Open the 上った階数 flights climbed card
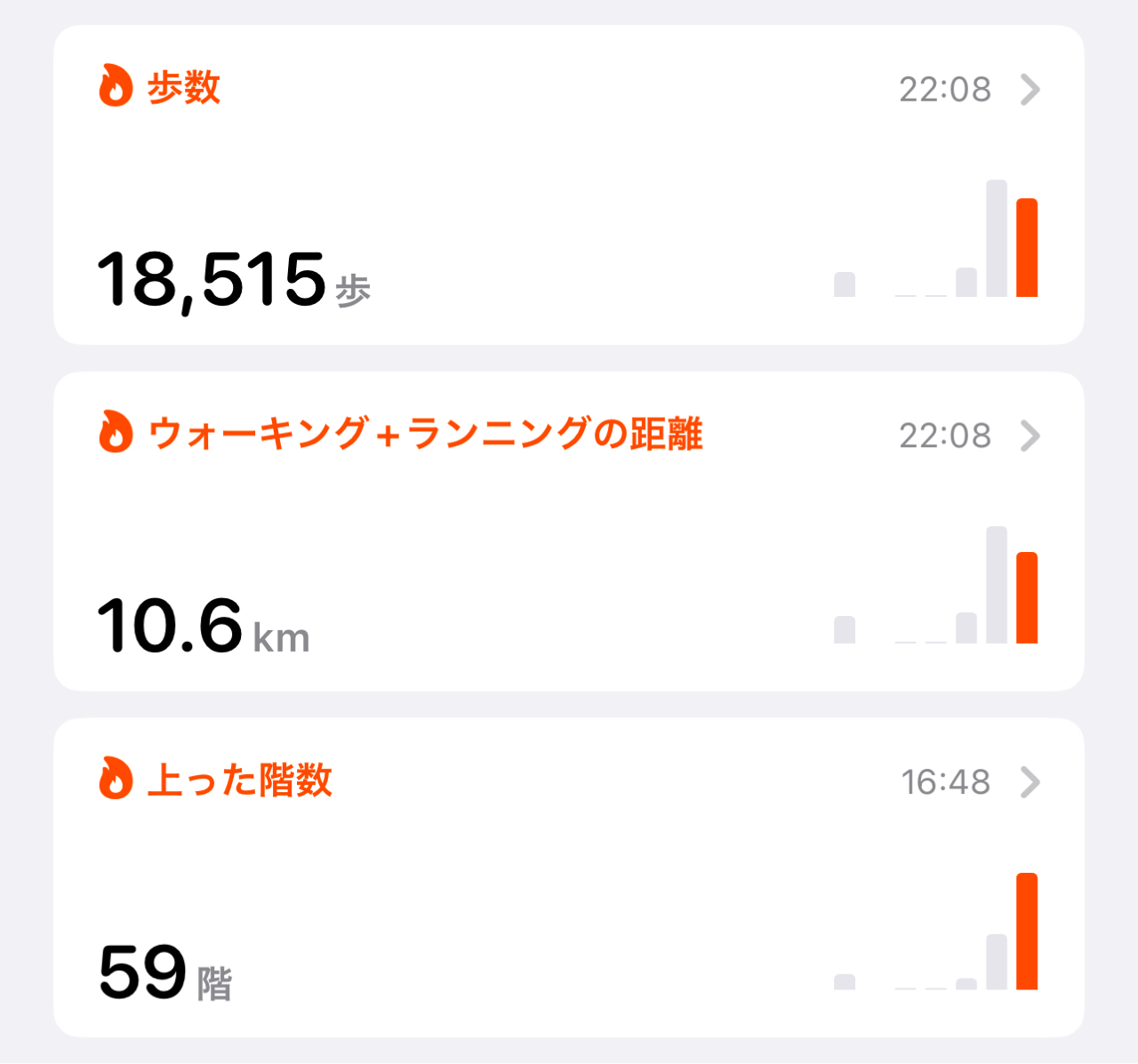Image resolution: width=1138 pixels, height=1064 pixels. [x=569, y=877]
